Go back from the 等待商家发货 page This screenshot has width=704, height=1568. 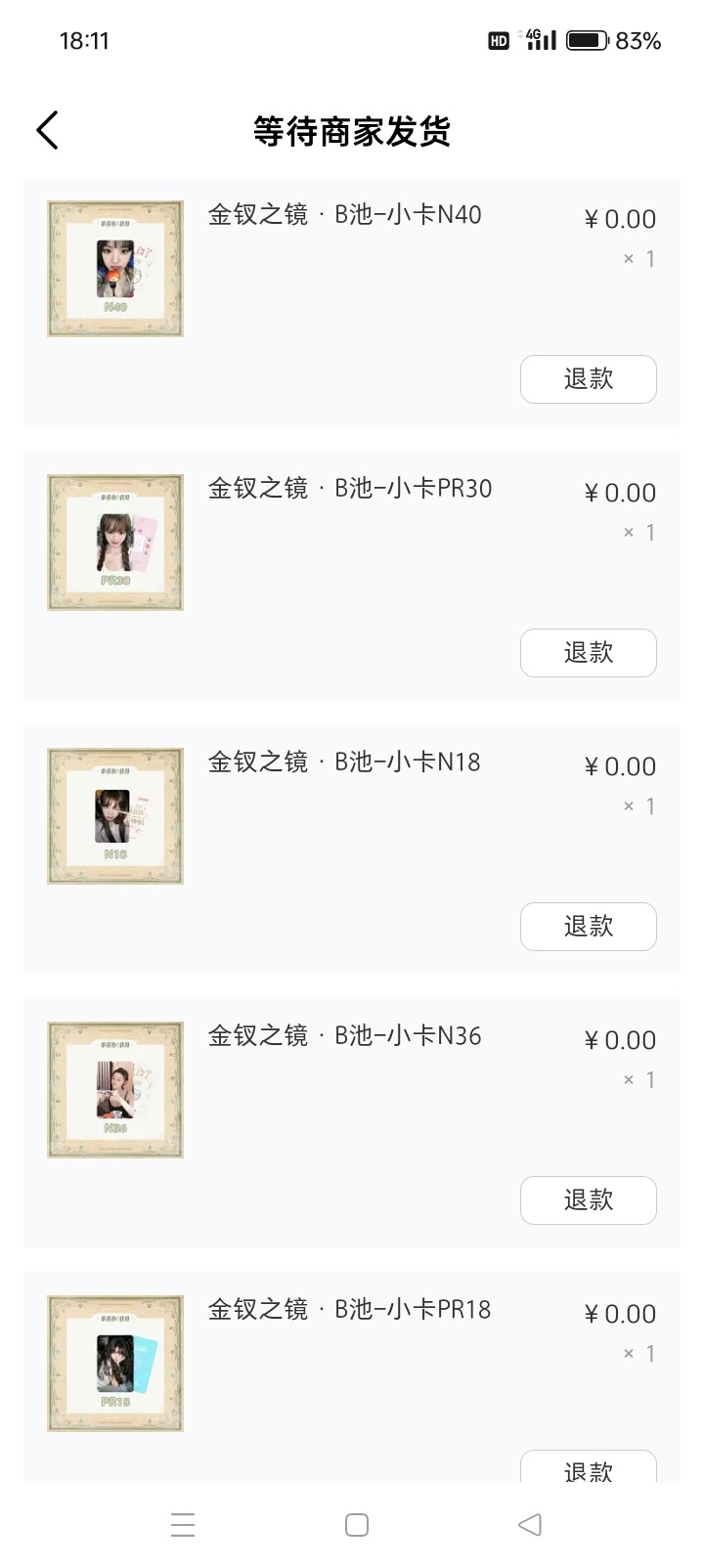[47, 130]
